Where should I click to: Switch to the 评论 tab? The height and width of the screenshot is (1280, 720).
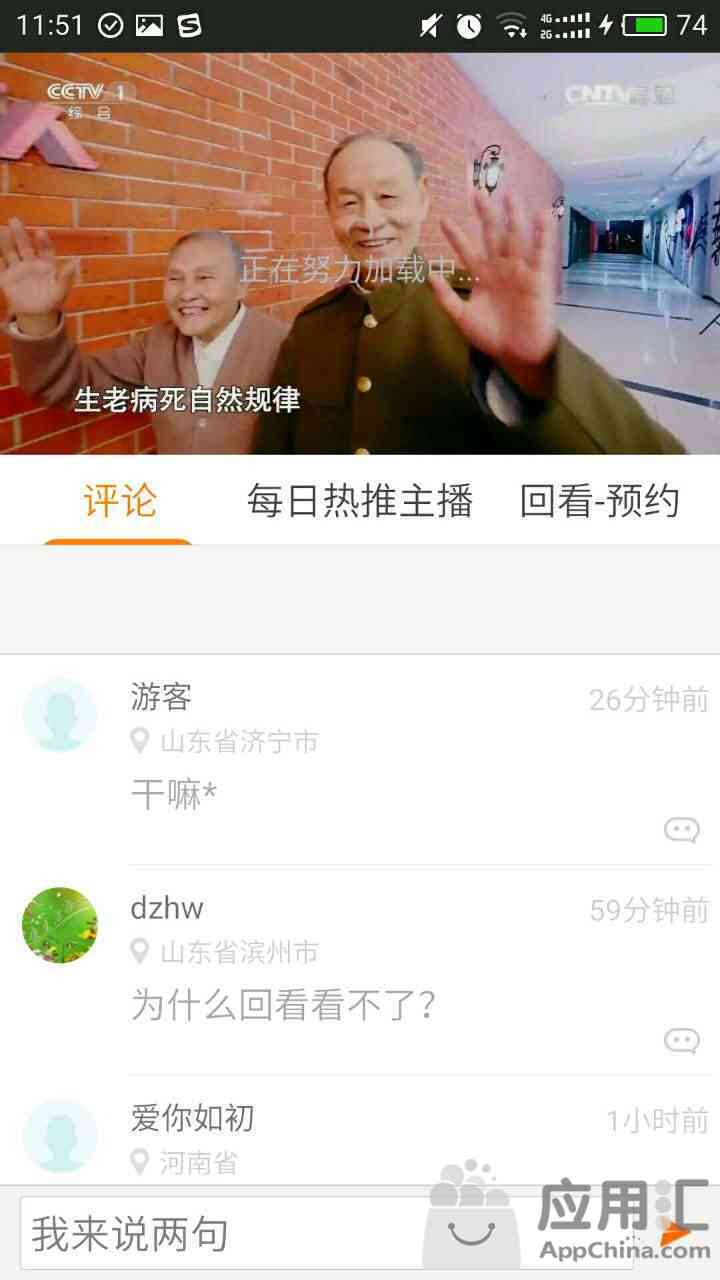[x=120, y=501]
